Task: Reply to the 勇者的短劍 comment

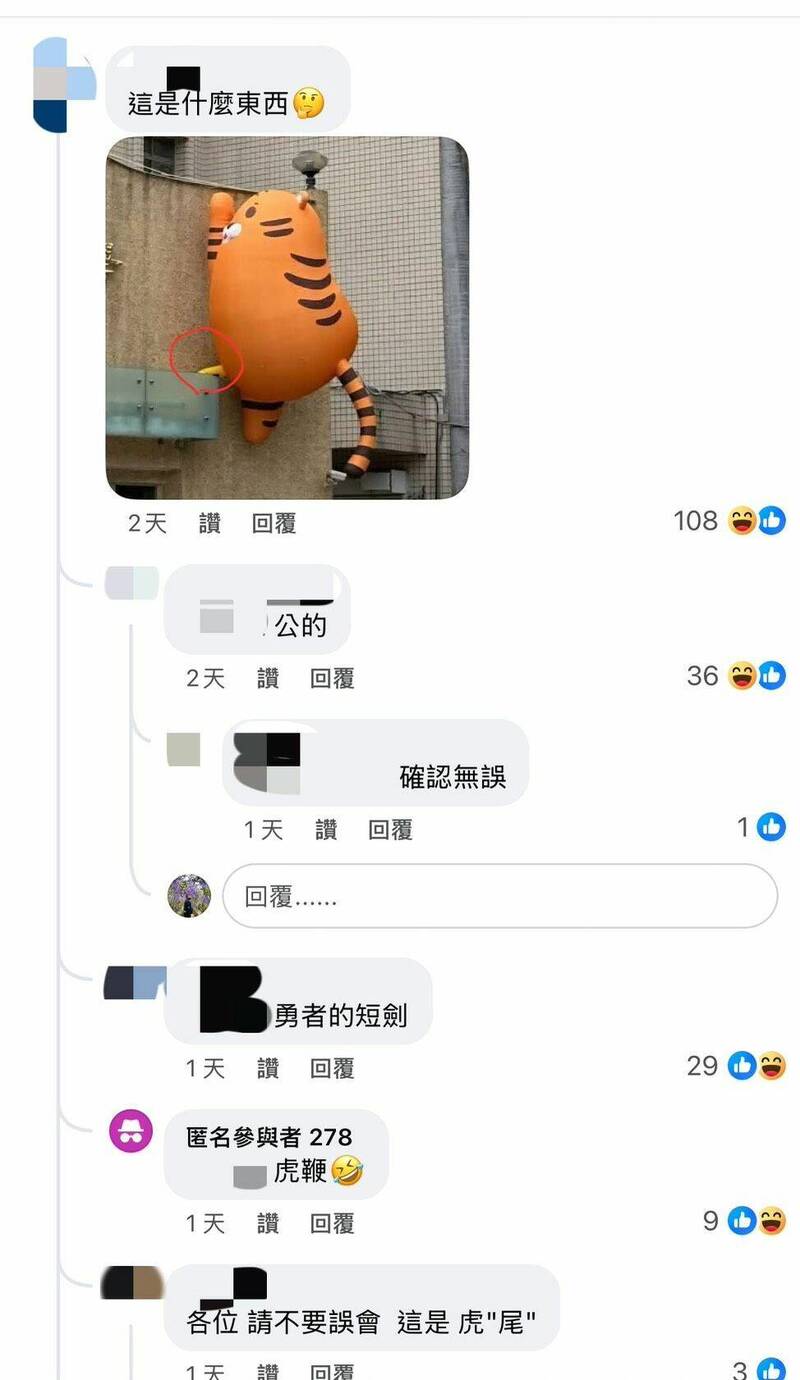Action: 331,1068
